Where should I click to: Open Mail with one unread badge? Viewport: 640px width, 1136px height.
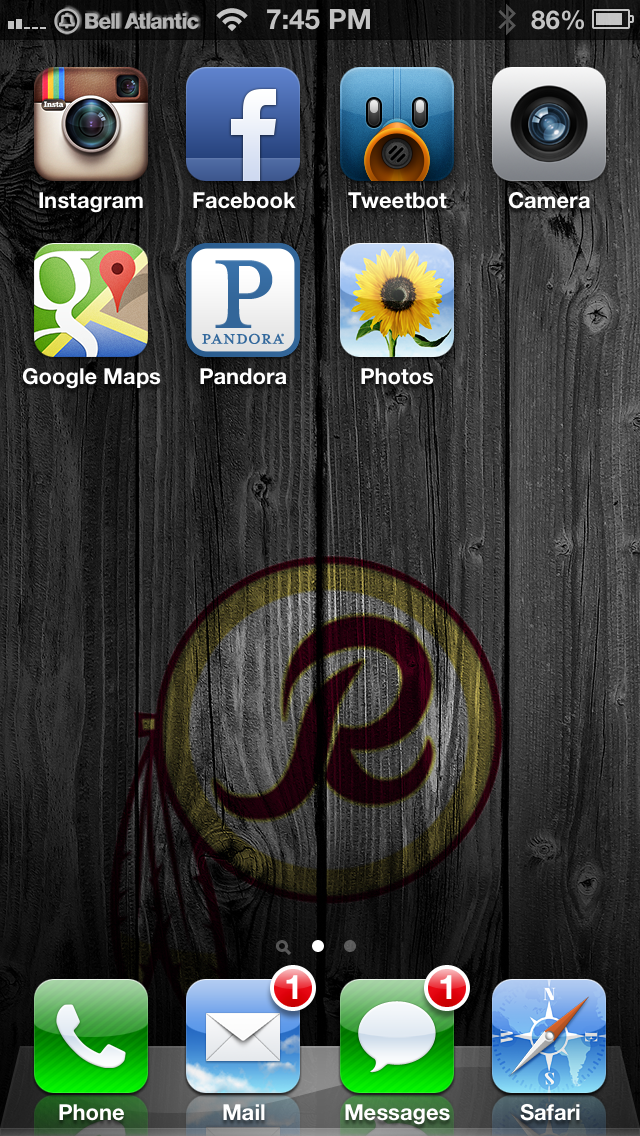pos(243,1036)
